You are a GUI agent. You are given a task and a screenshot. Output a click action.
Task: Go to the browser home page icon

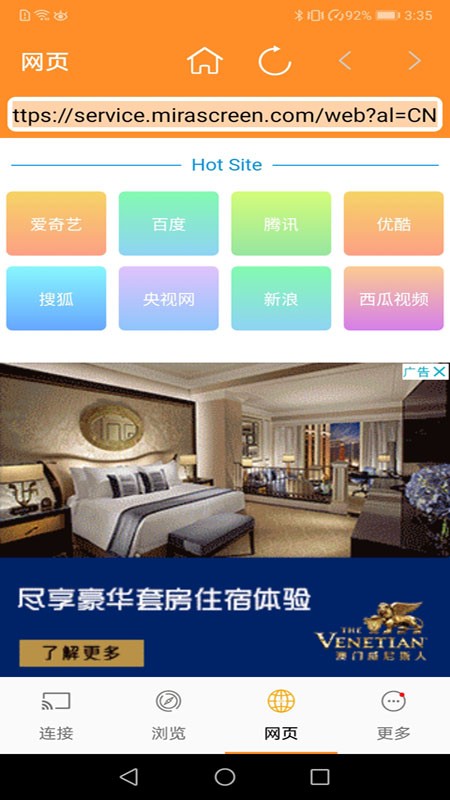click(205, 61)
